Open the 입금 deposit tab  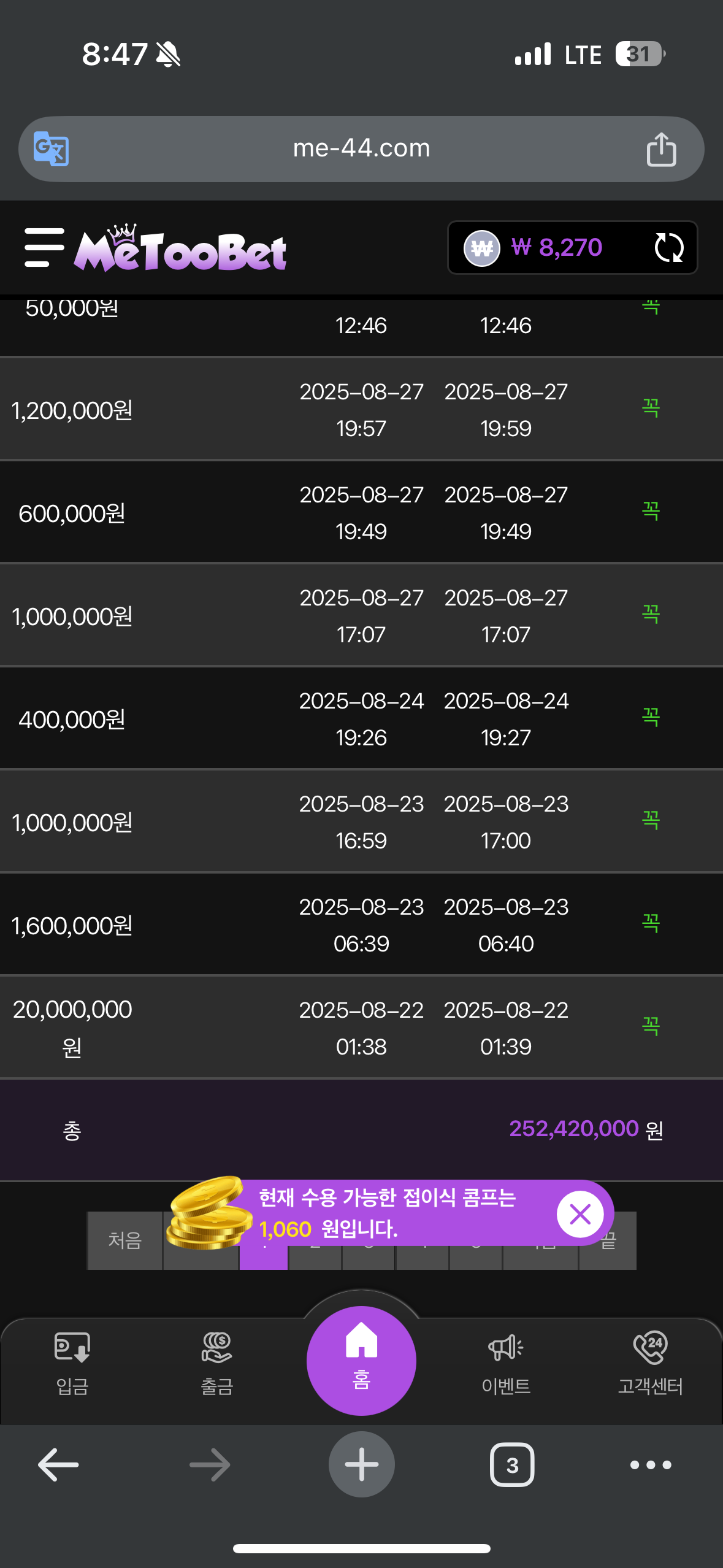click(72, 1364)
